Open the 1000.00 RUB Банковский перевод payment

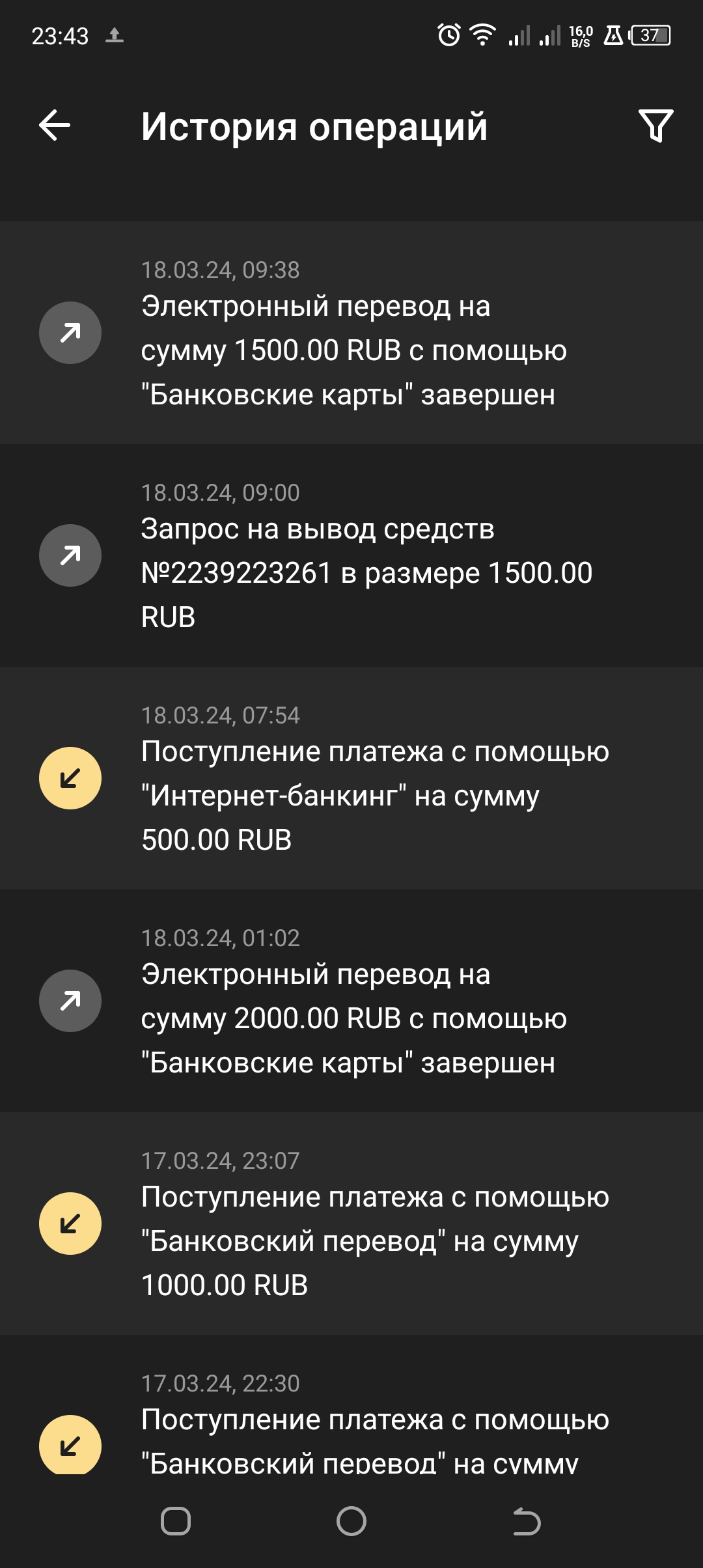pos(351,1224)
